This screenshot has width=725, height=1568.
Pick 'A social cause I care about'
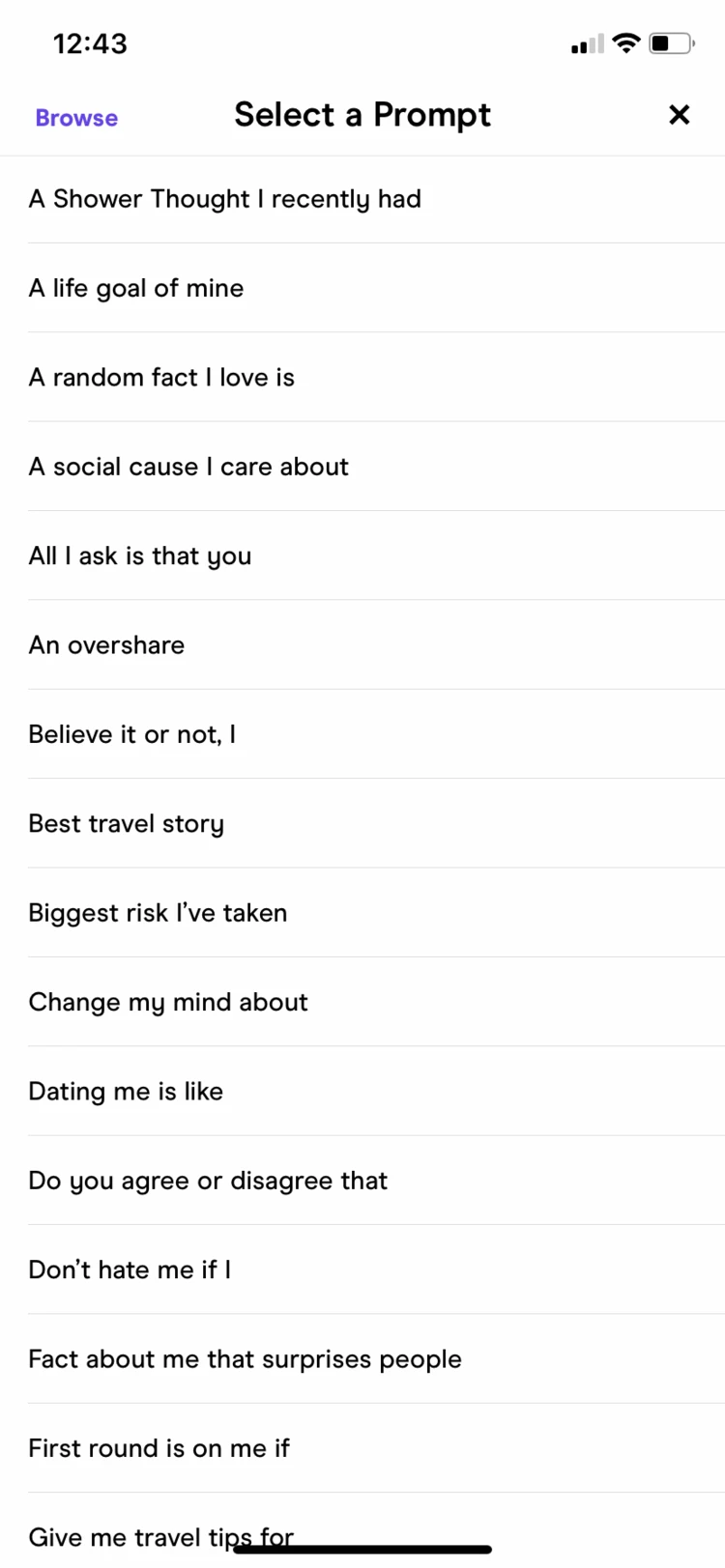[x=188, y=467]
